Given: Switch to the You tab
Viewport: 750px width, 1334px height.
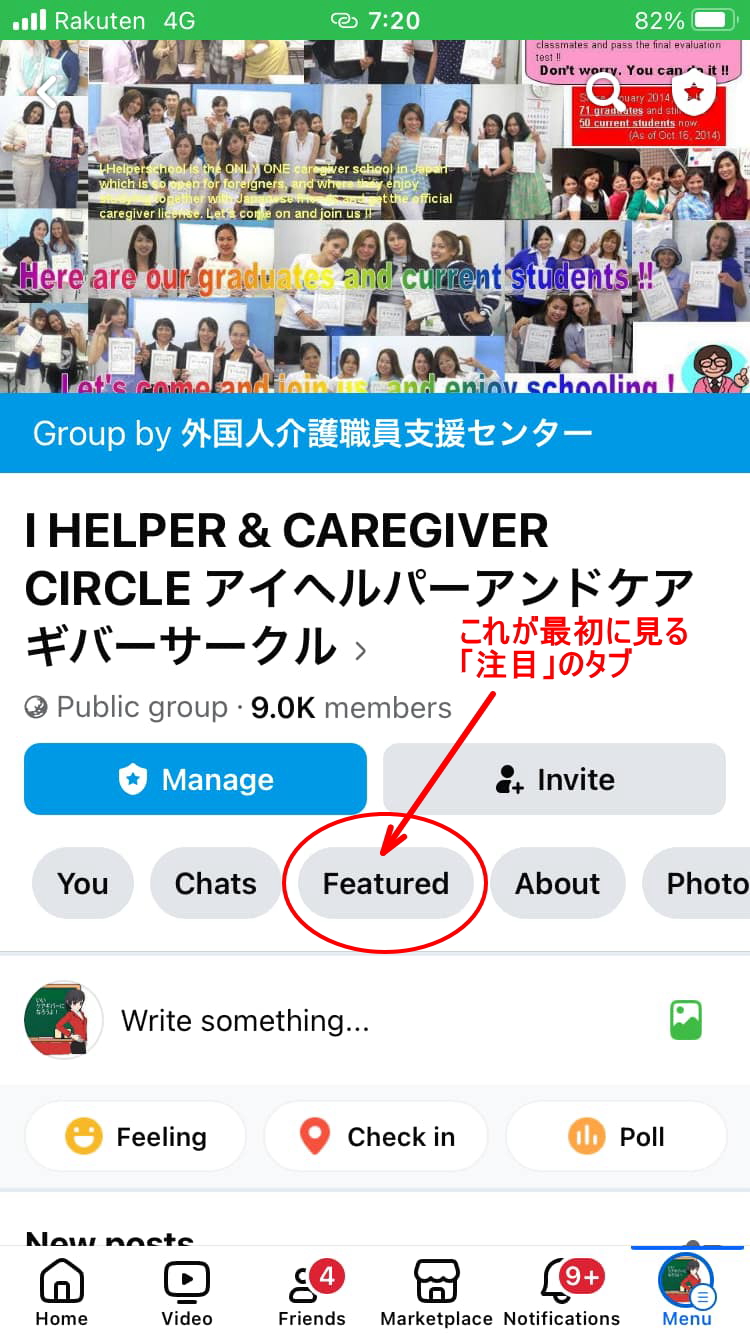Looking at the screenshot, I should coord(82,883).
